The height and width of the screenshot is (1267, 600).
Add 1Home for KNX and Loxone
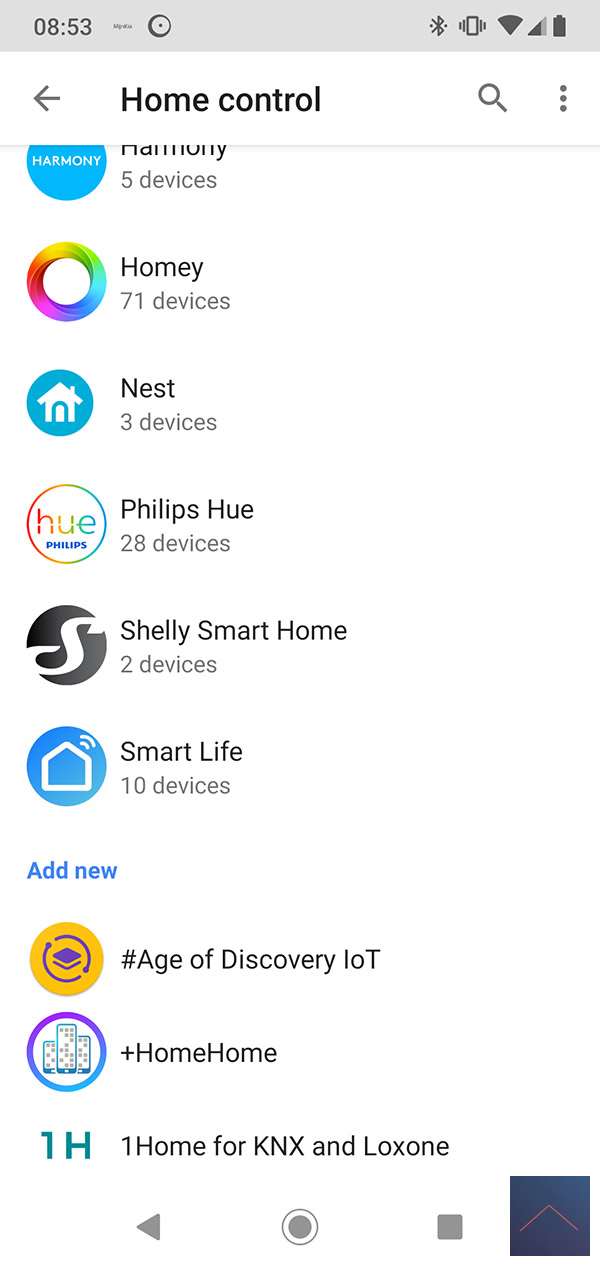coord(284,1146)
